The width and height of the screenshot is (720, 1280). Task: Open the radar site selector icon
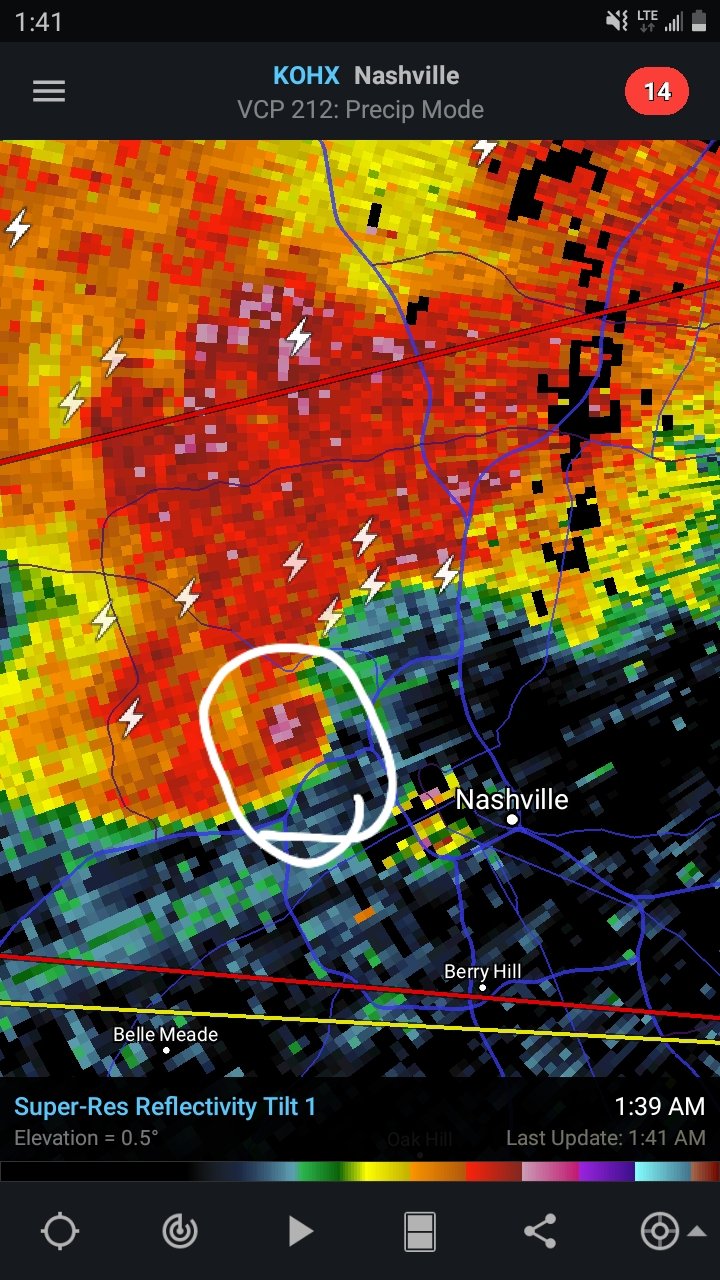tap(180, 1232)
